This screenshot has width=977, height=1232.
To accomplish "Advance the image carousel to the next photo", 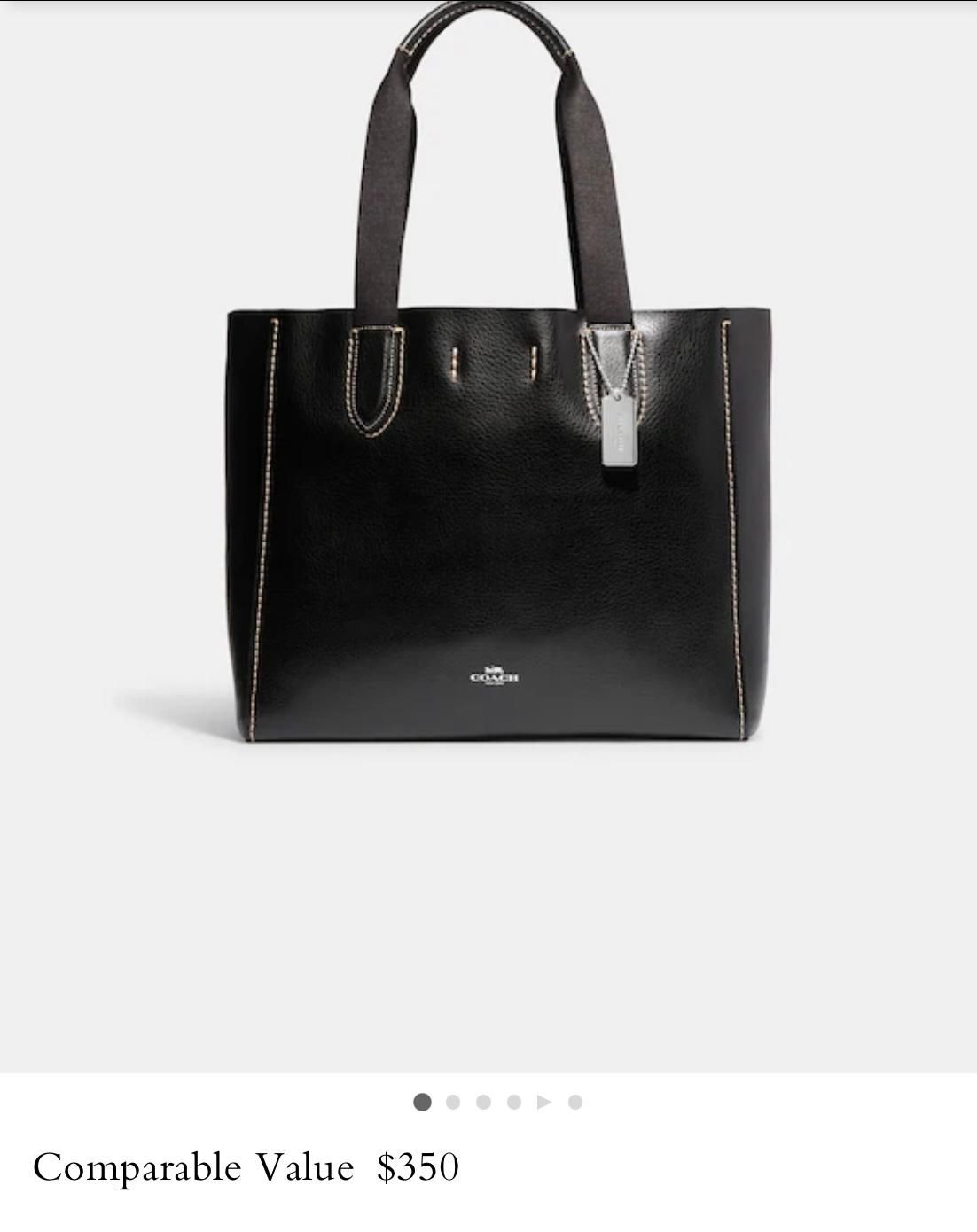I will pos(454,1102).
